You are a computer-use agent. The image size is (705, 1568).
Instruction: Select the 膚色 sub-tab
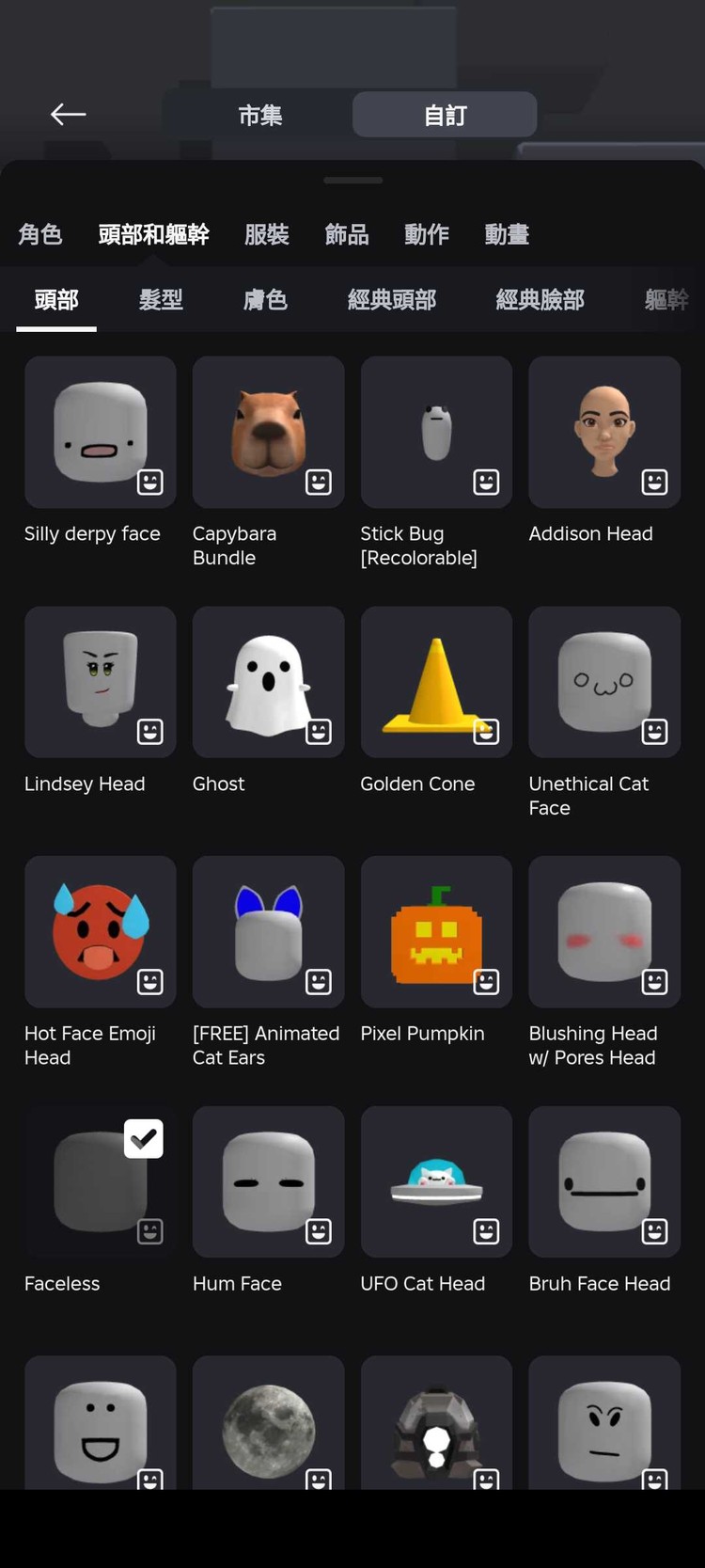pyautogui.click(x=265, y=300)
